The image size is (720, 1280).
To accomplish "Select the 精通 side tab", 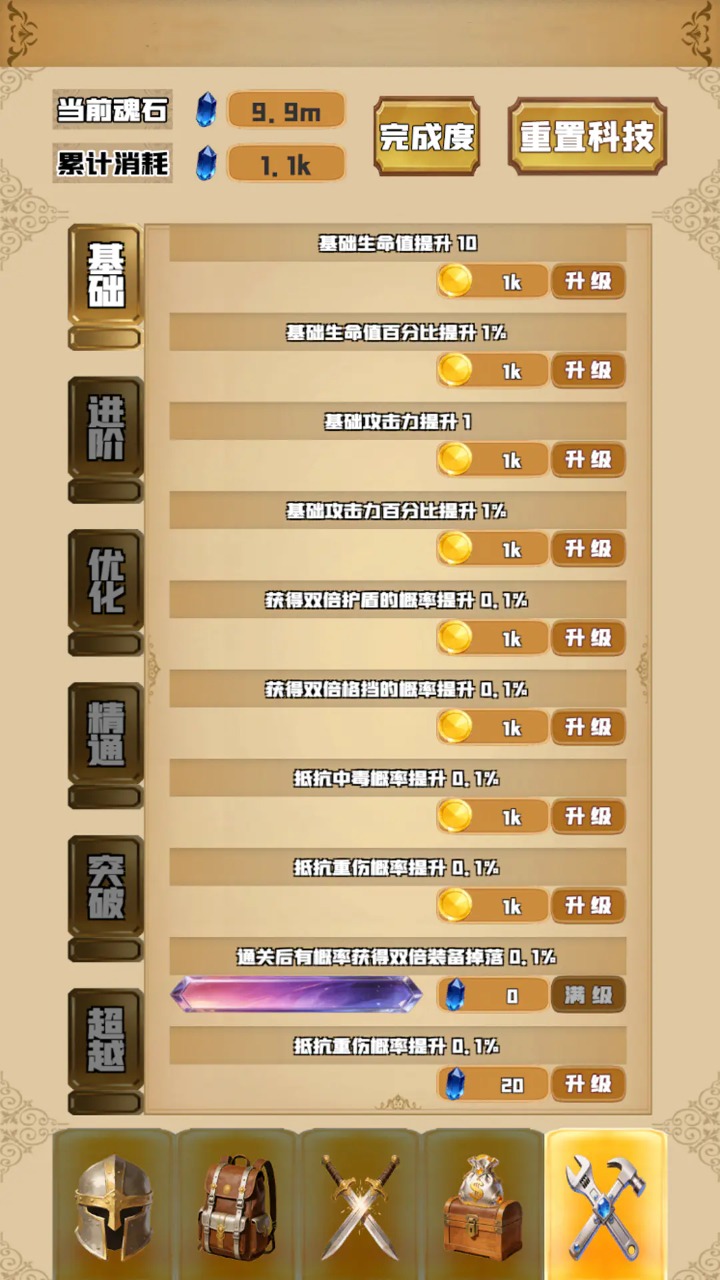I will pyautogui.click(x=105, y=734).
